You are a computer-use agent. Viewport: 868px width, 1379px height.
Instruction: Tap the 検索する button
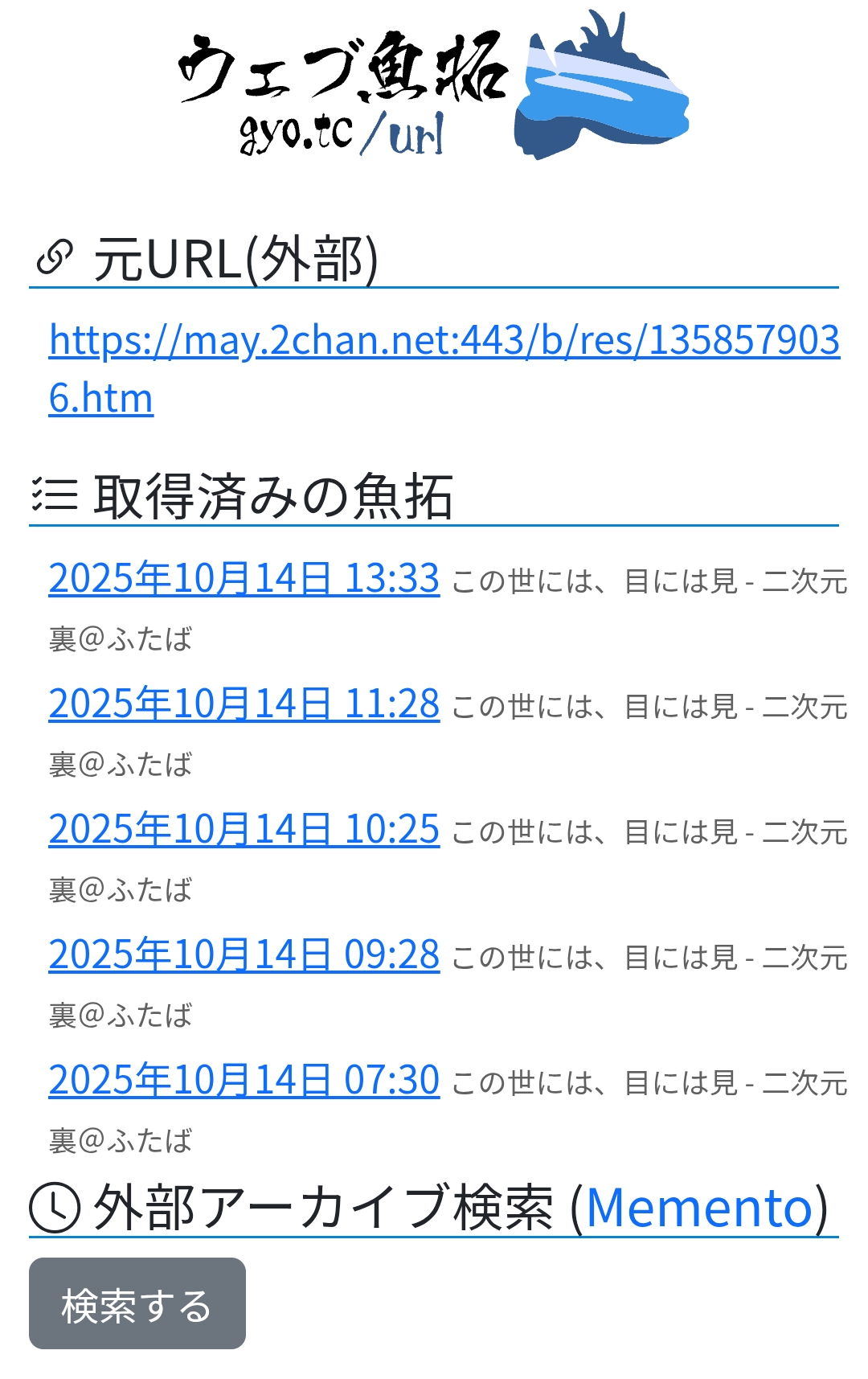click(x=137, y=1303)
